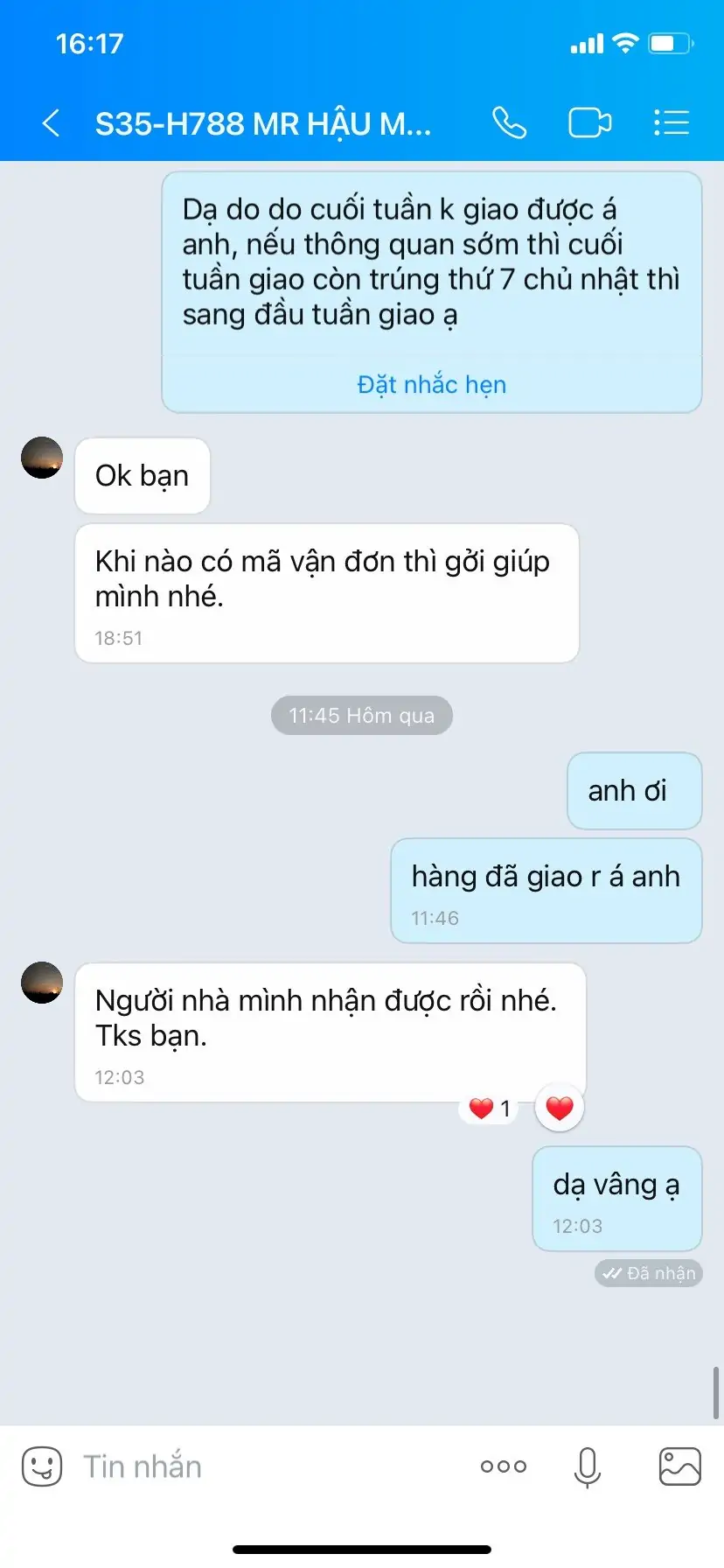Open the Đặt nhắc hẹn reminder link

coord(430,383)
